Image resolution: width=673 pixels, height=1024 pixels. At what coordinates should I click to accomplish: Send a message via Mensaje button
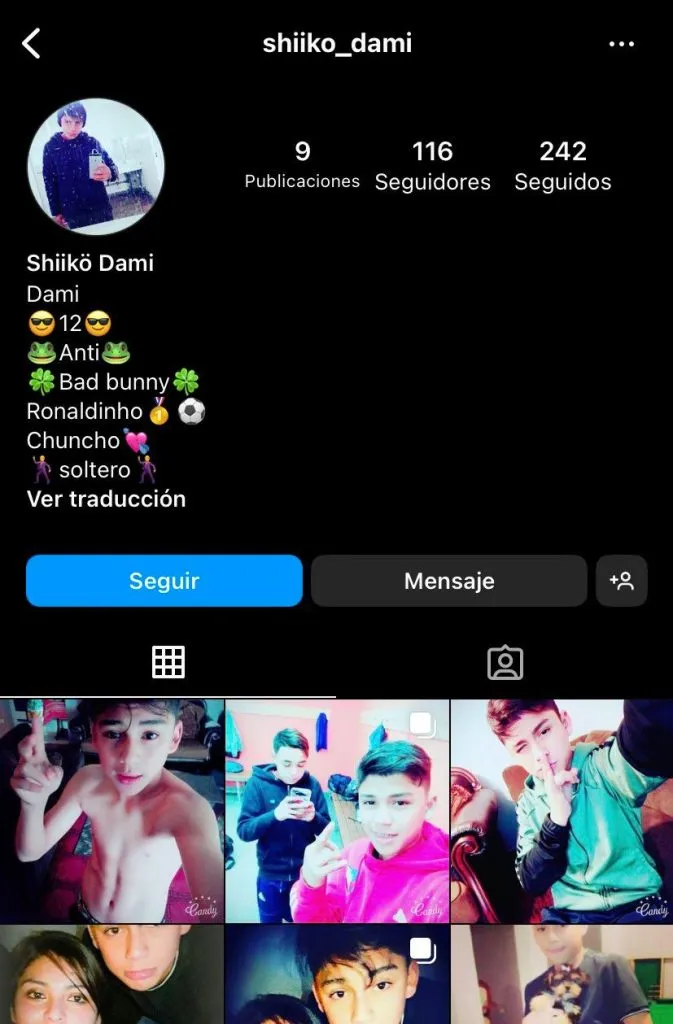449,581
